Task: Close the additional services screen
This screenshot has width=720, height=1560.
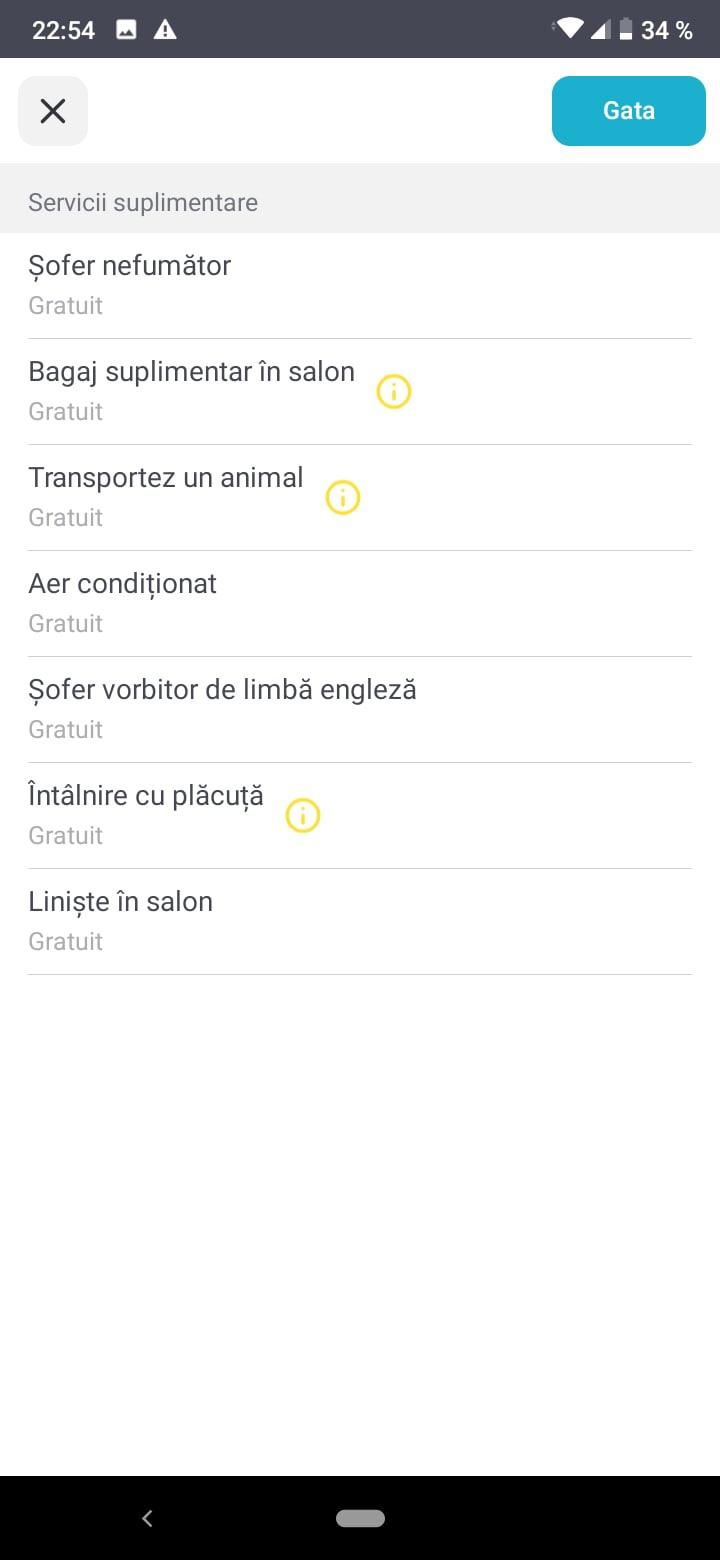Action: (x=53, y=111)
